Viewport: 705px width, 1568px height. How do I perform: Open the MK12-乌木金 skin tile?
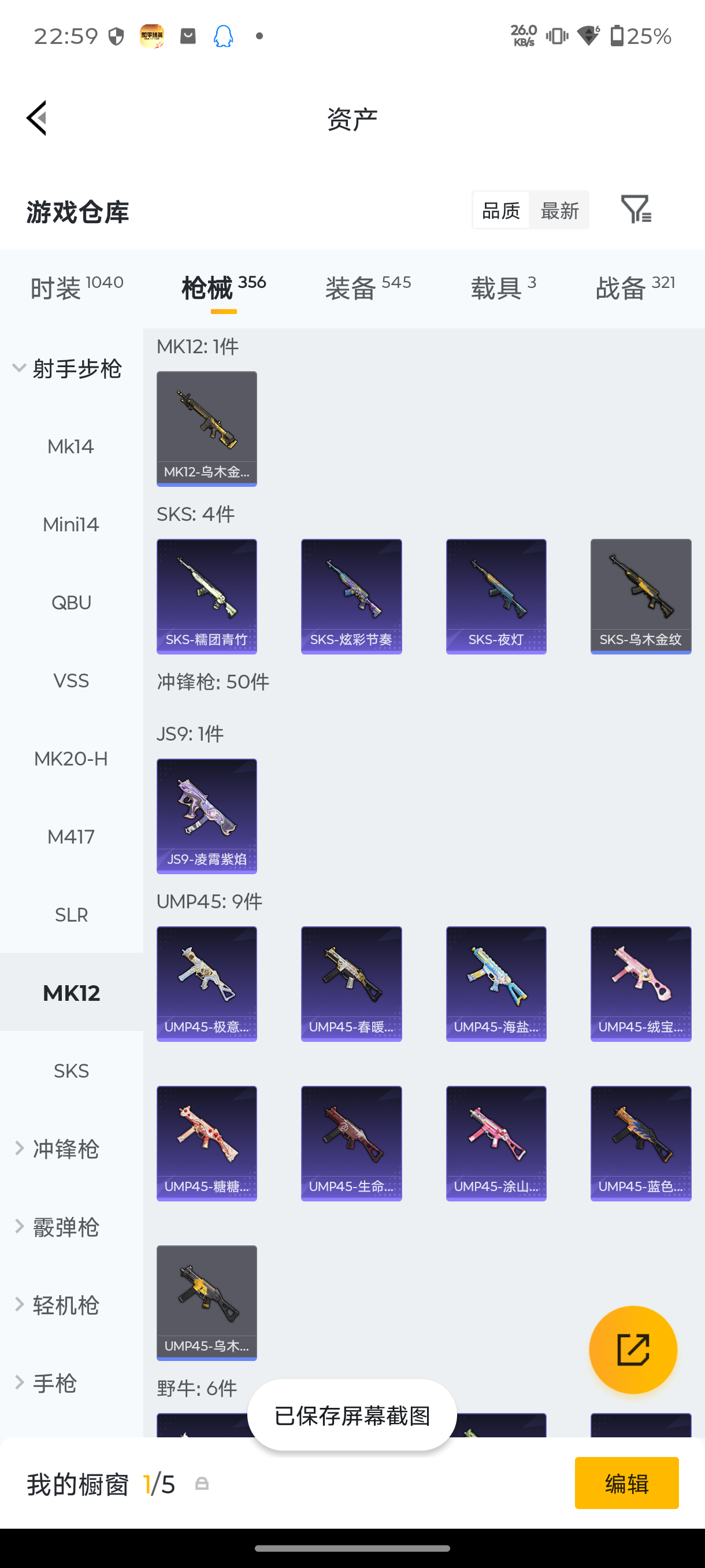point(207,428)
